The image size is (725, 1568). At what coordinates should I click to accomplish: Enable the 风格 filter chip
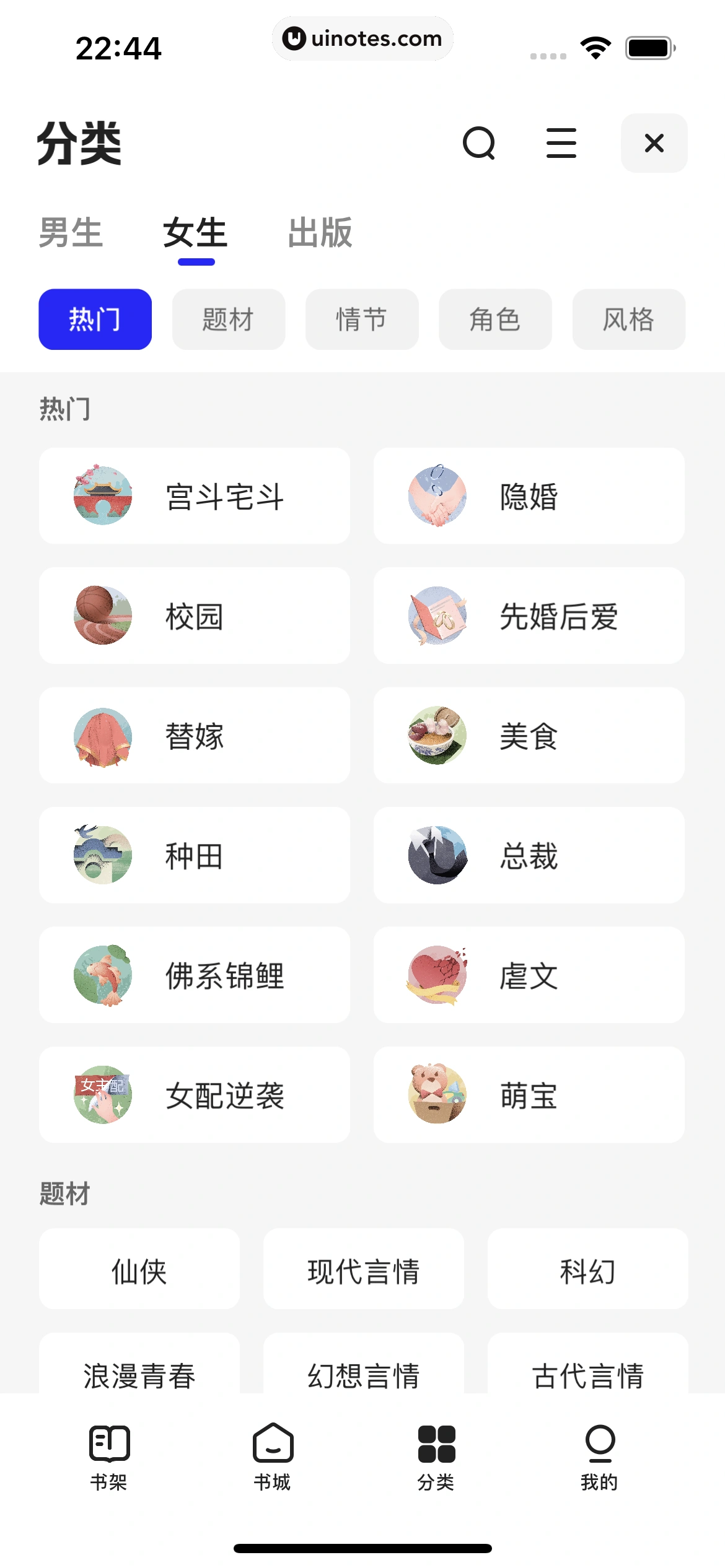click(x=628, y=320)
